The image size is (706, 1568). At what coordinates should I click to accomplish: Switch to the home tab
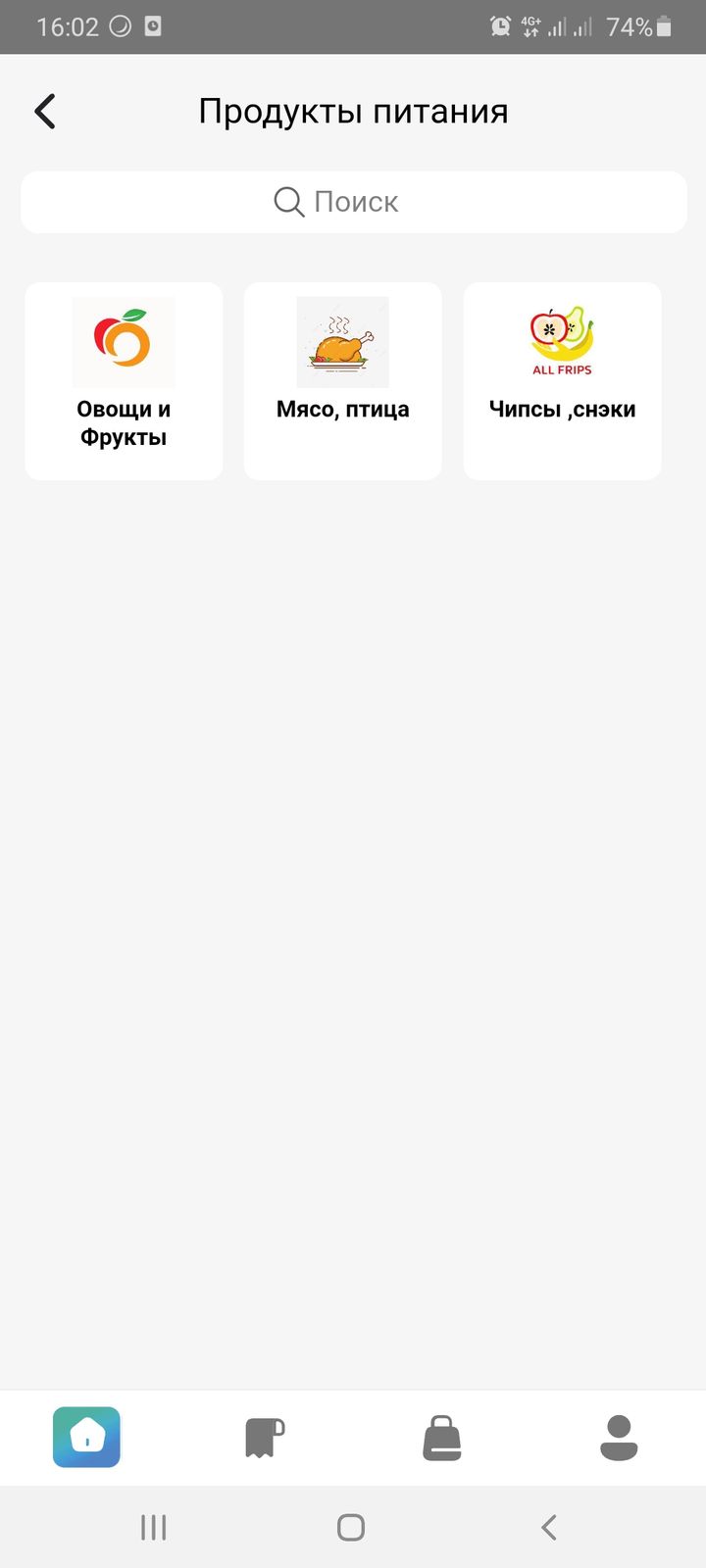[x=86, y=1437]
